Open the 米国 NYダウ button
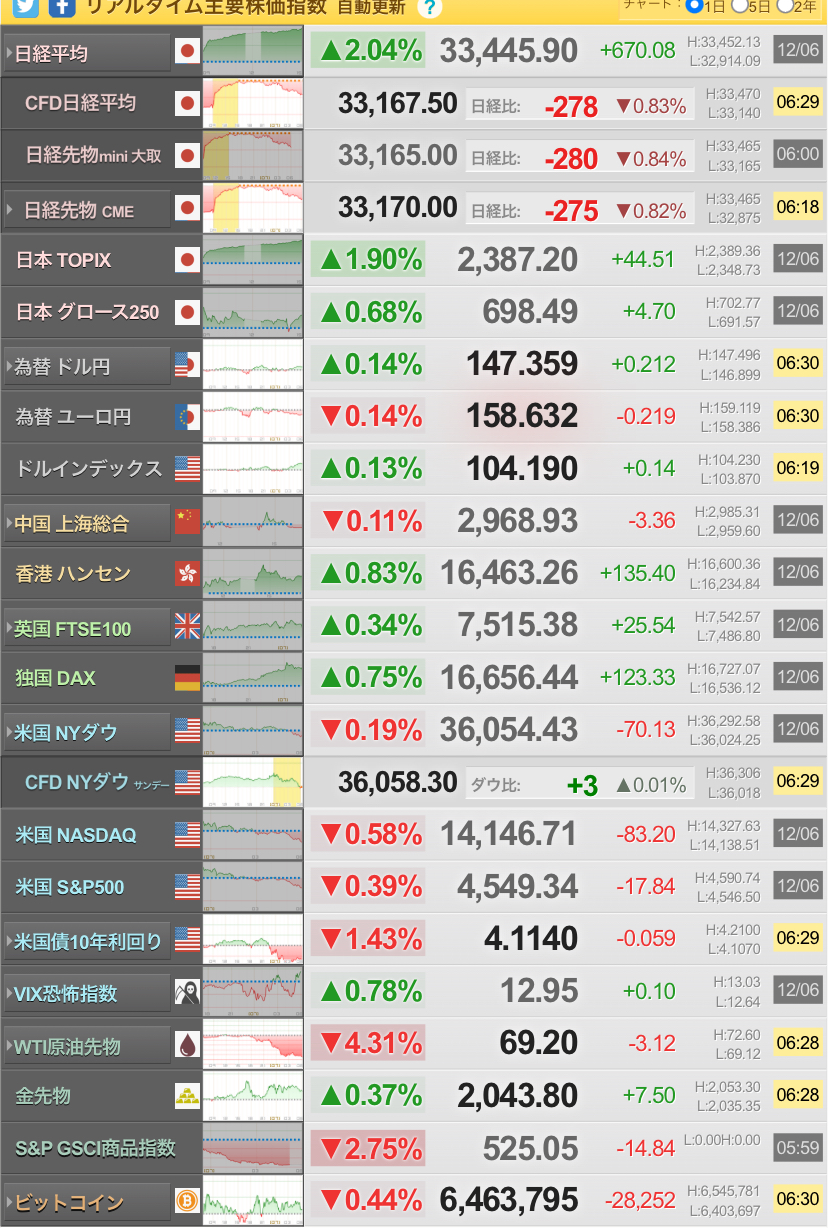 (x=87, y=732)
